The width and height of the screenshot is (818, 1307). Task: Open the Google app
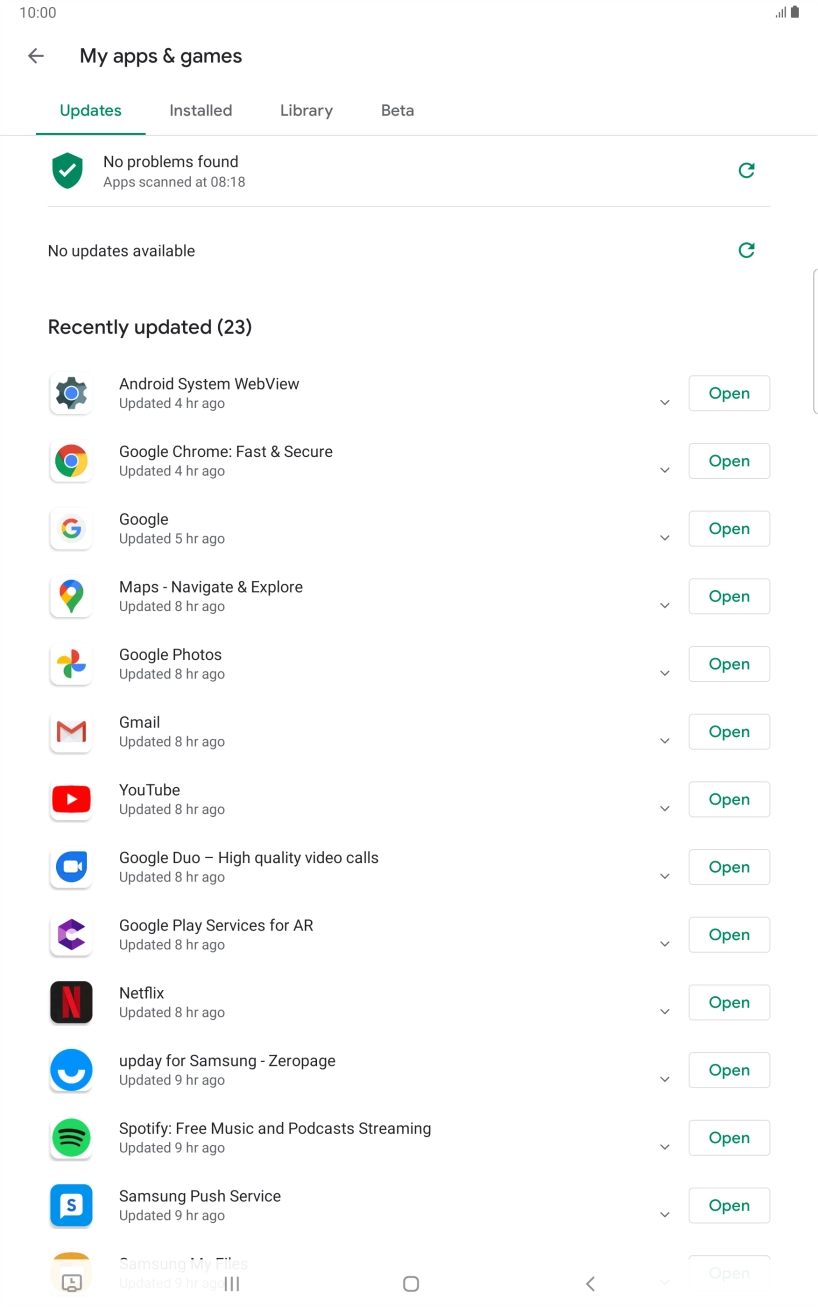[x=729, y=528]
